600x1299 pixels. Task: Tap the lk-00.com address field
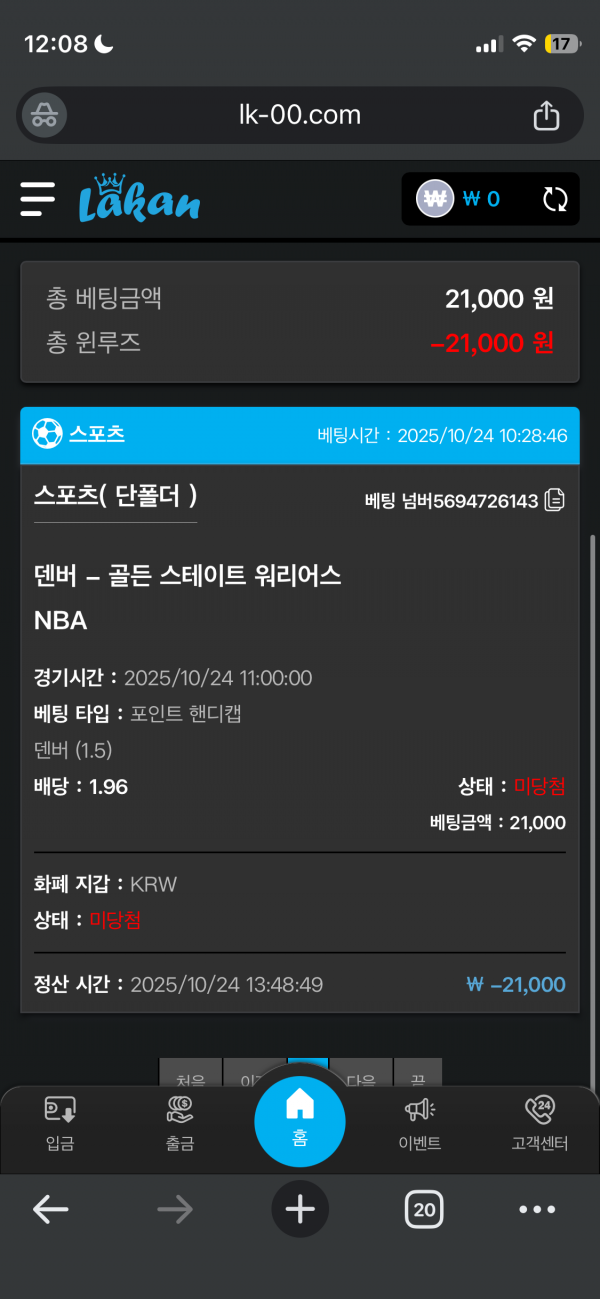300,115
